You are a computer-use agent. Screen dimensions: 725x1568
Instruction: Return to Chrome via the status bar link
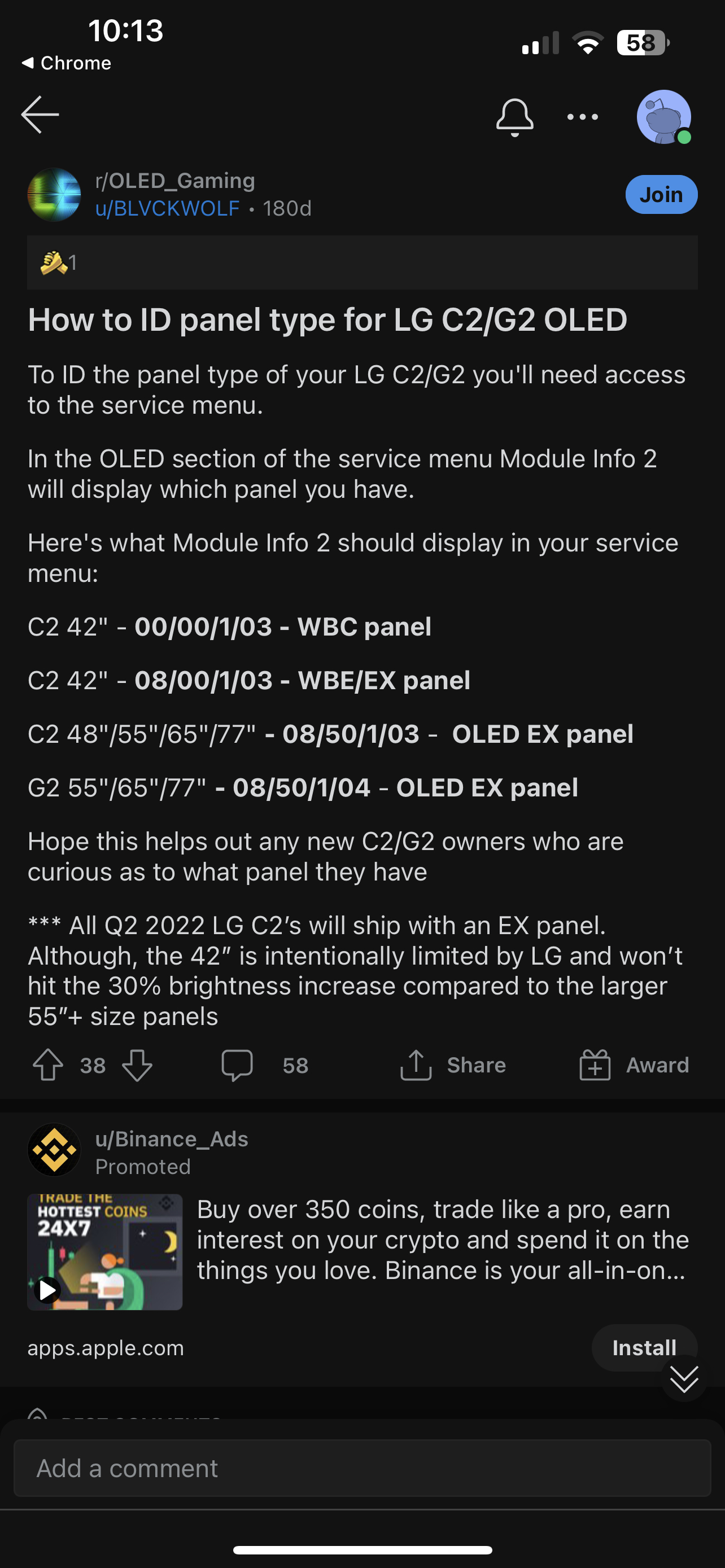pyautogui.click(x=67, y=63)
